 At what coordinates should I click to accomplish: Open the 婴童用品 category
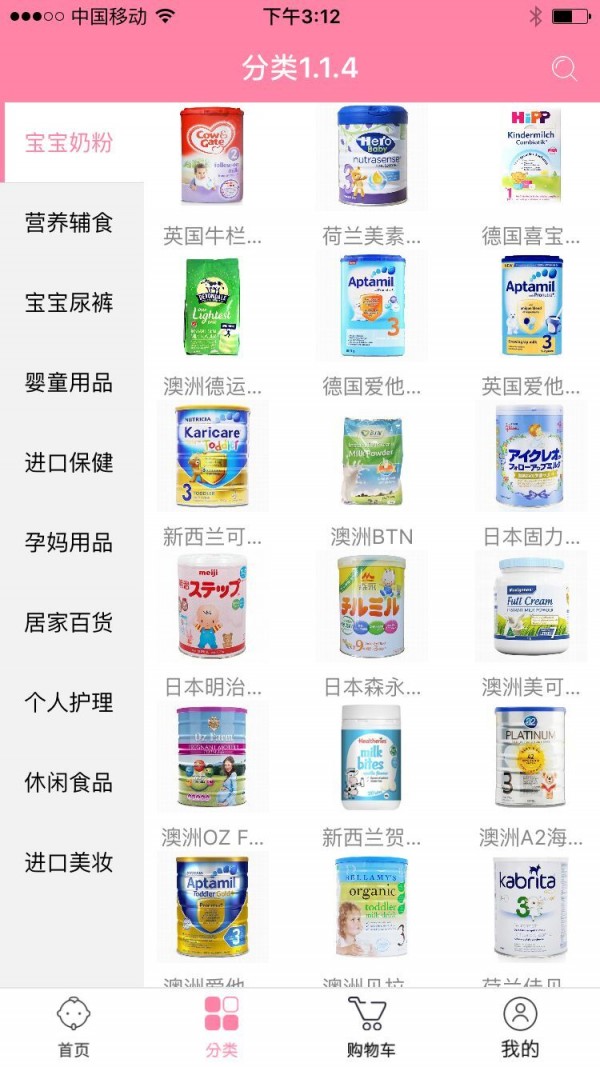(x=69, y=383)
